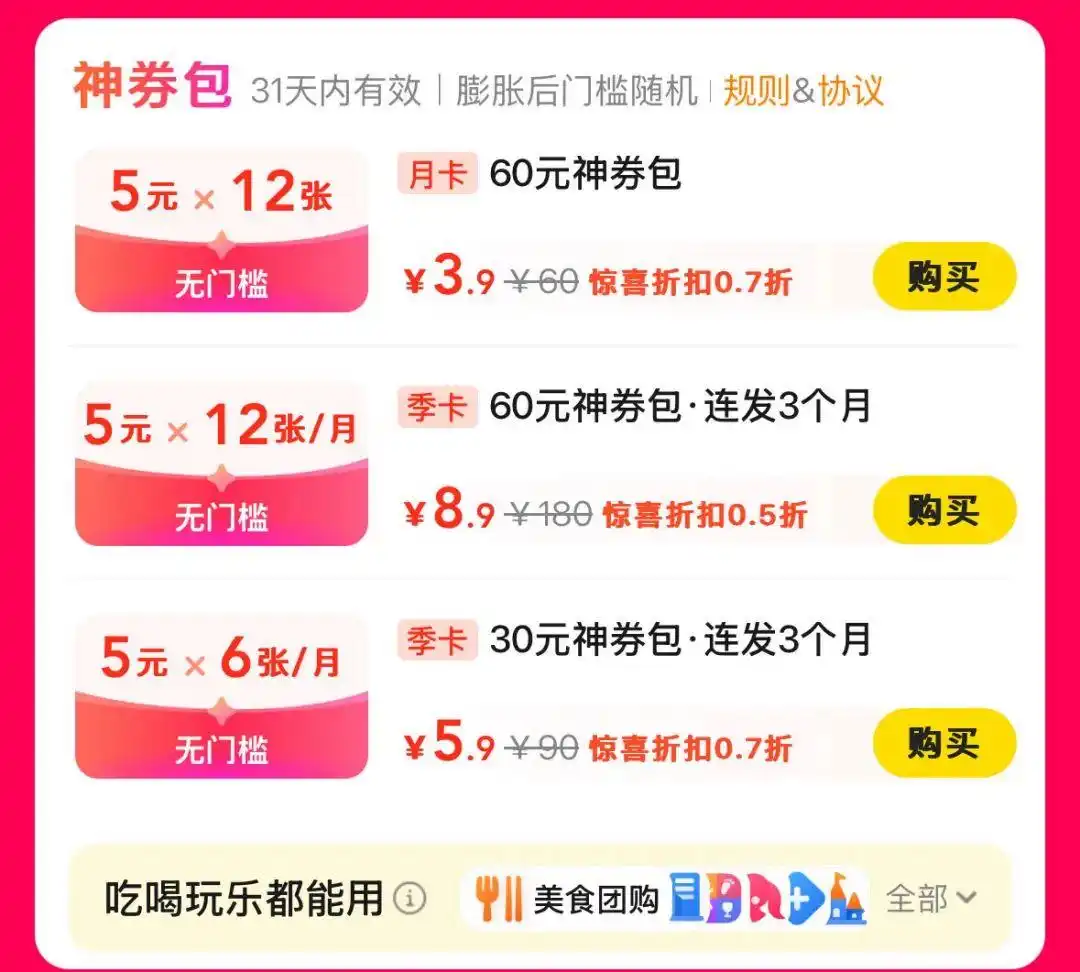Open the 协议 link
Image resolution: width=1080 pixels, height=972 pixels.
[x=851, y=91]
